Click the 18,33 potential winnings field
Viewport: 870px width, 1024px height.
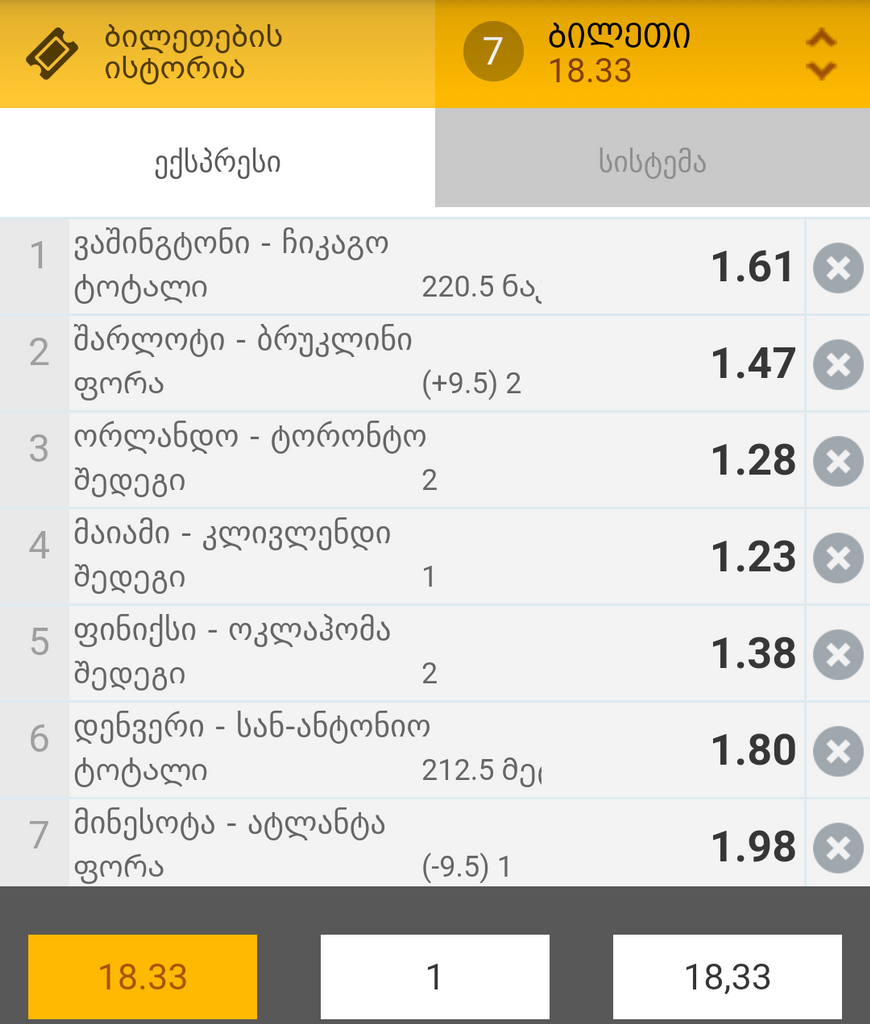point(727,976)
